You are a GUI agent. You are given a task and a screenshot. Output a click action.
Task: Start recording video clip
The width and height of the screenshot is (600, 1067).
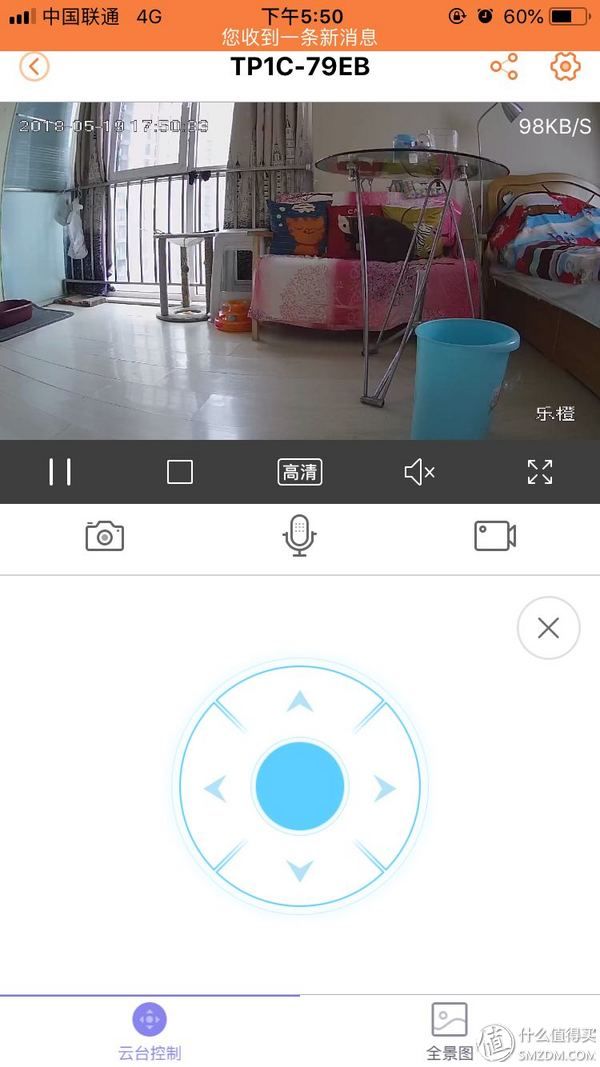click(x=495, y=536)
